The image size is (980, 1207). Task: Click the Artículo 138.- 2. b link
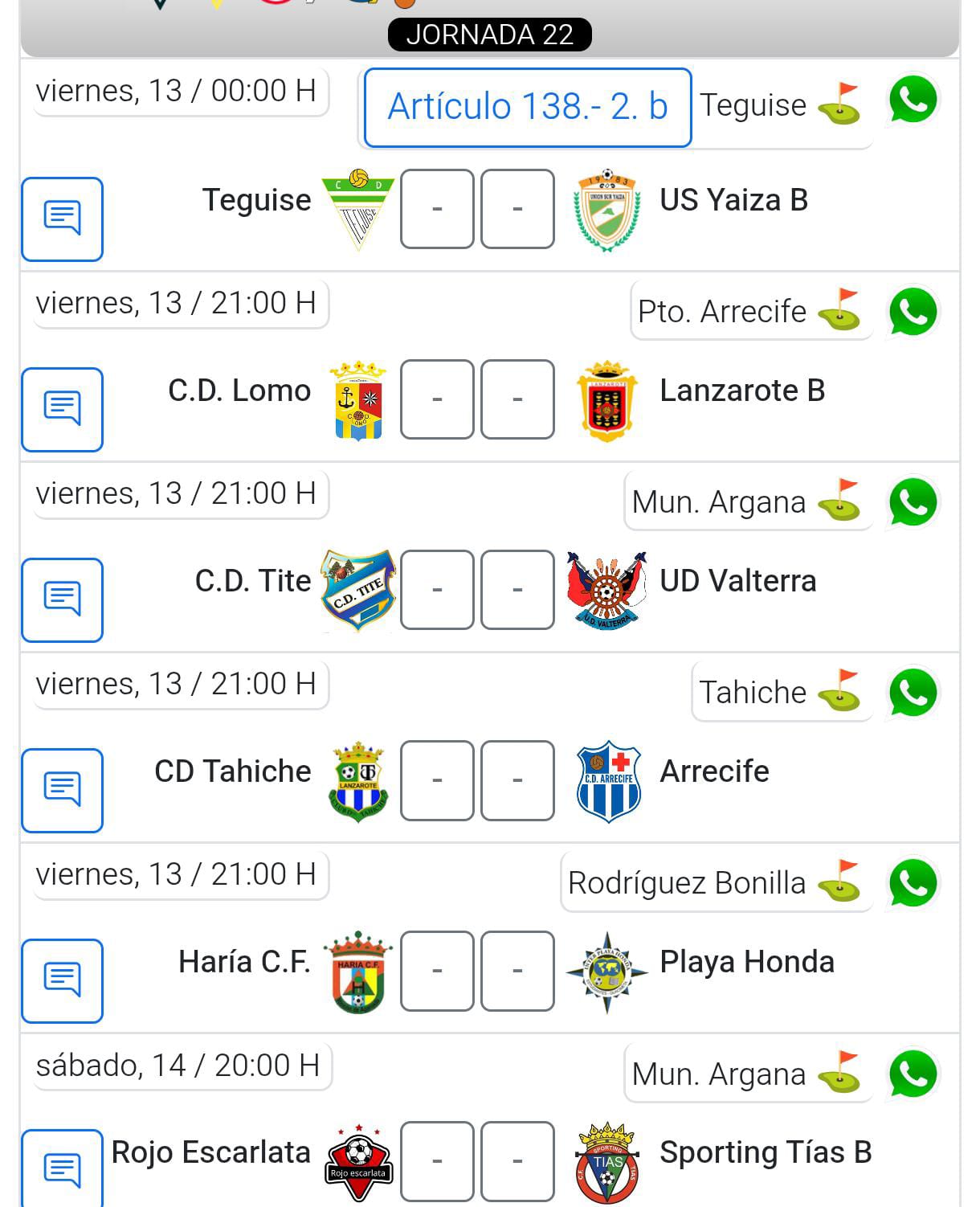coord(527,106)
